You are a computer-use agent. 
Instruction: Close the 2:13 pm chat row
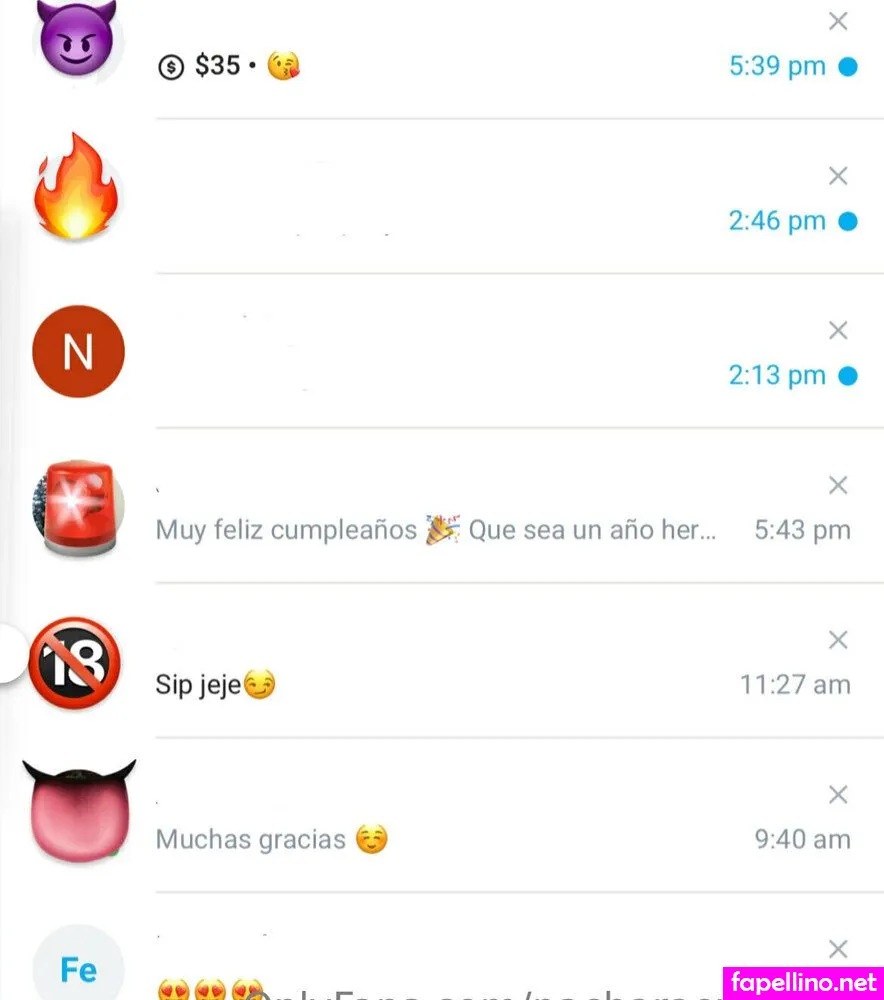click(x=838, y=331)
